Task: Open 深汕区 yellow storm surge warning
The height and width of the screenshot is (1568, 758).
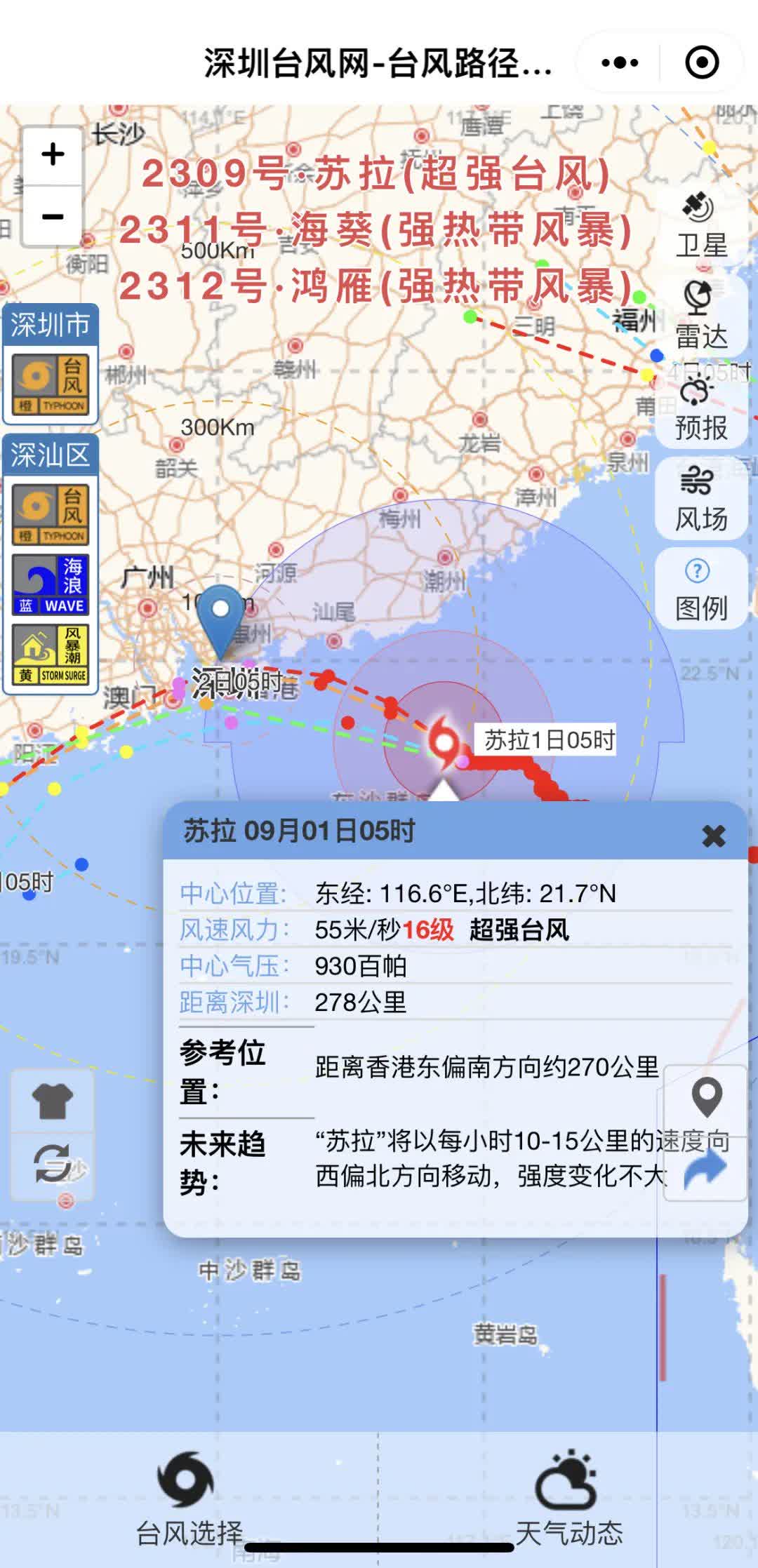Action: [51, 655]
